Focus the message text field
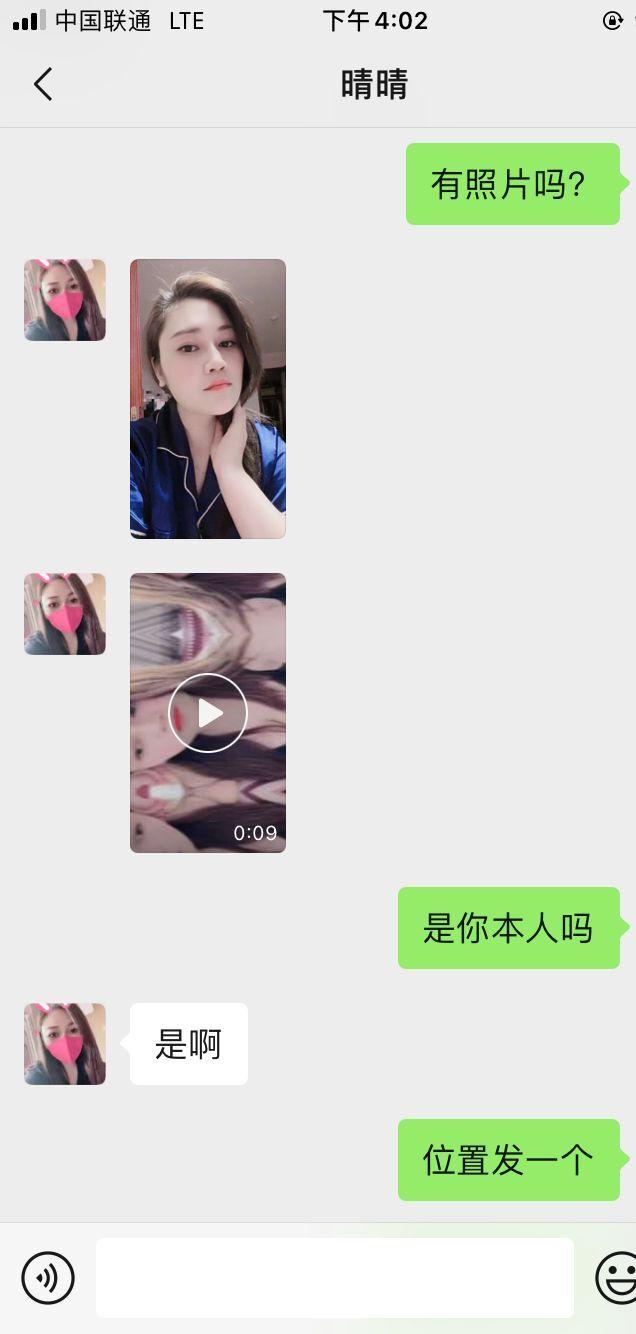This screenshot has width=636, height=1334. (335, 1277)
